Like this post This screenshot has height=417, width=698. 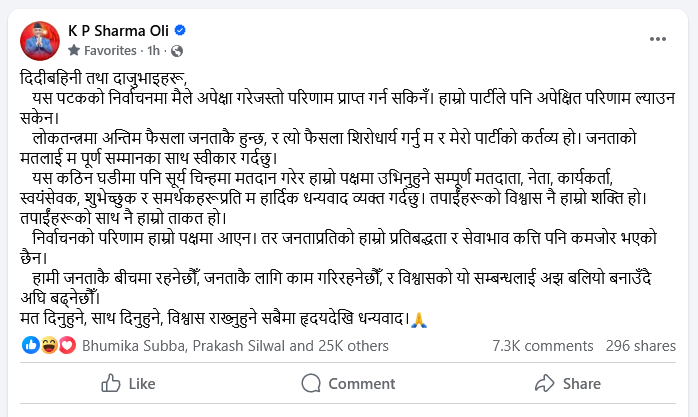click(129, 384)
